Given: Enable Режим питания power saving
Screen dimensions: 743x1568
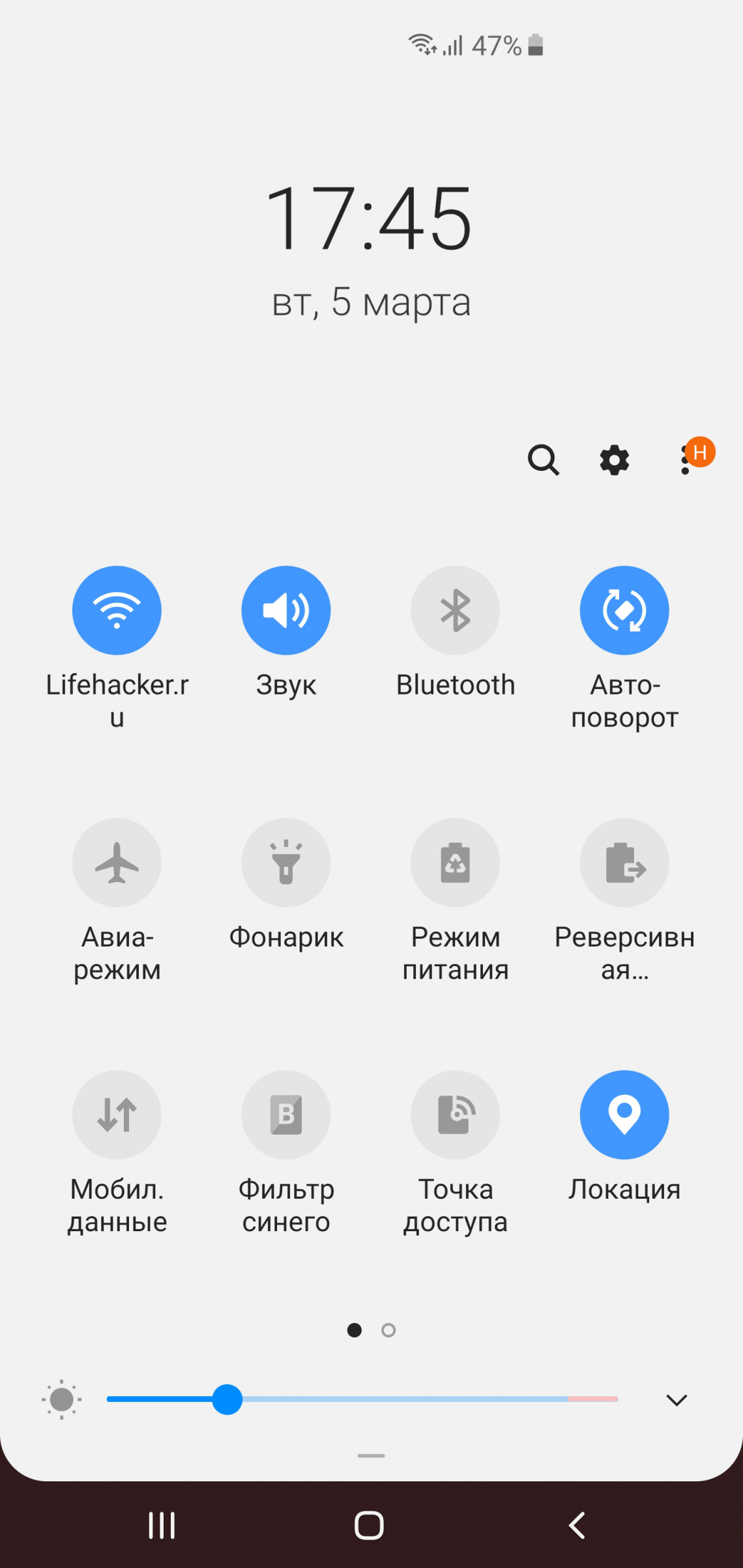Looking at the screenshot, I should [455, 862].
